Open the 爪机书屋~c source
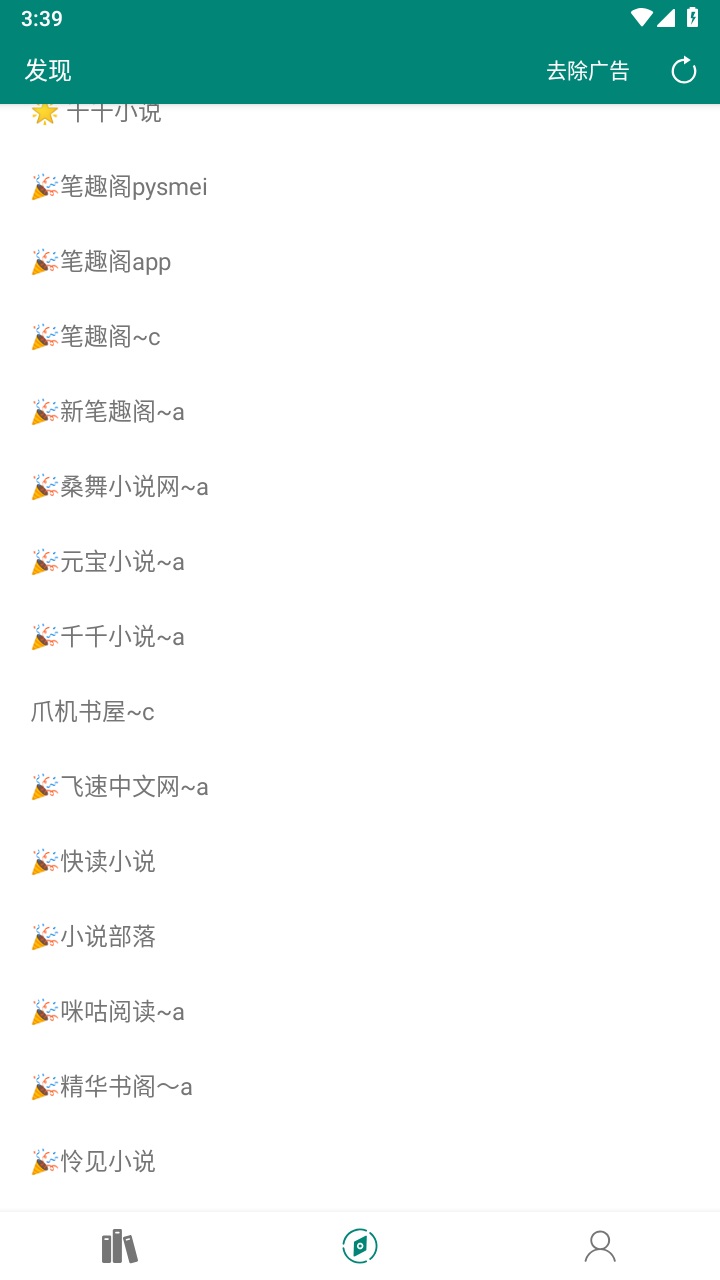This screenshot has width=720, height=1280. tap(92, 712)
